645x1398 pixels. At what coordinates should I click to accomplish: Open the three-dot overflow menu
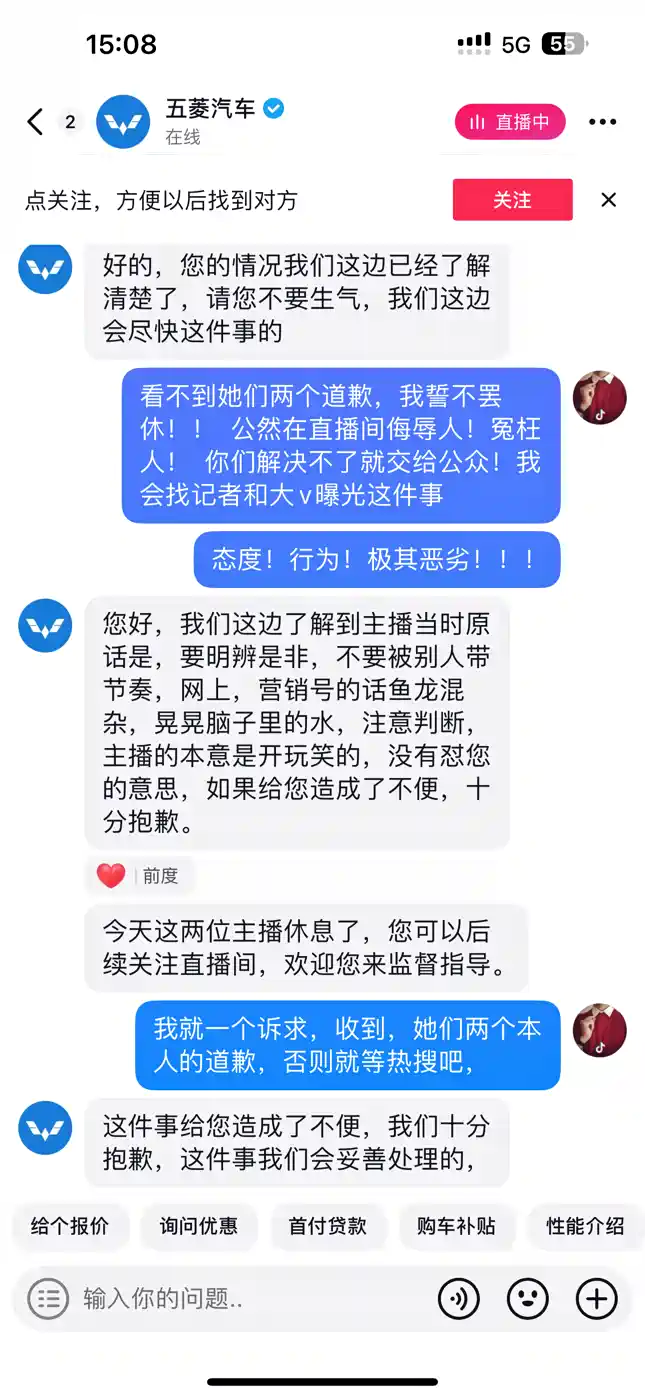602,122
